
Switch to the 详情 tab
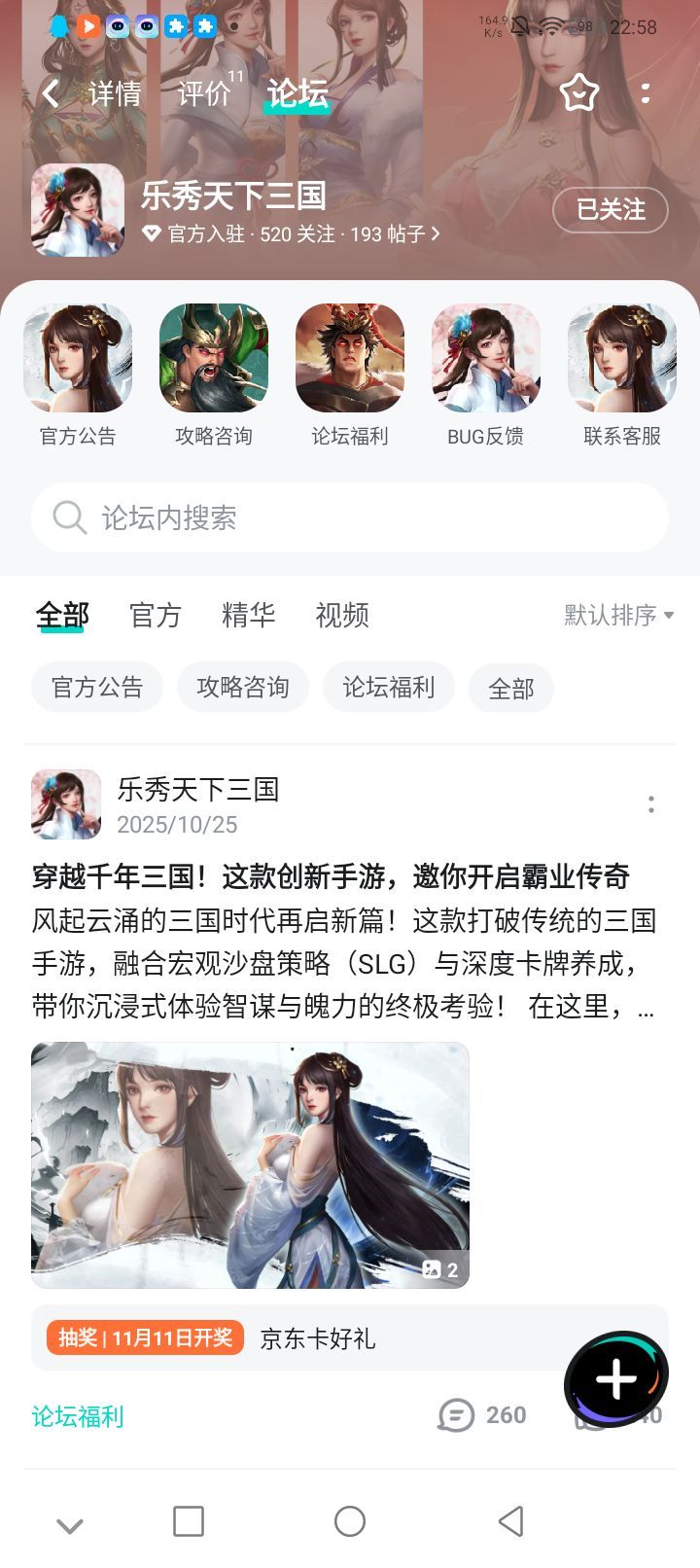115,93
